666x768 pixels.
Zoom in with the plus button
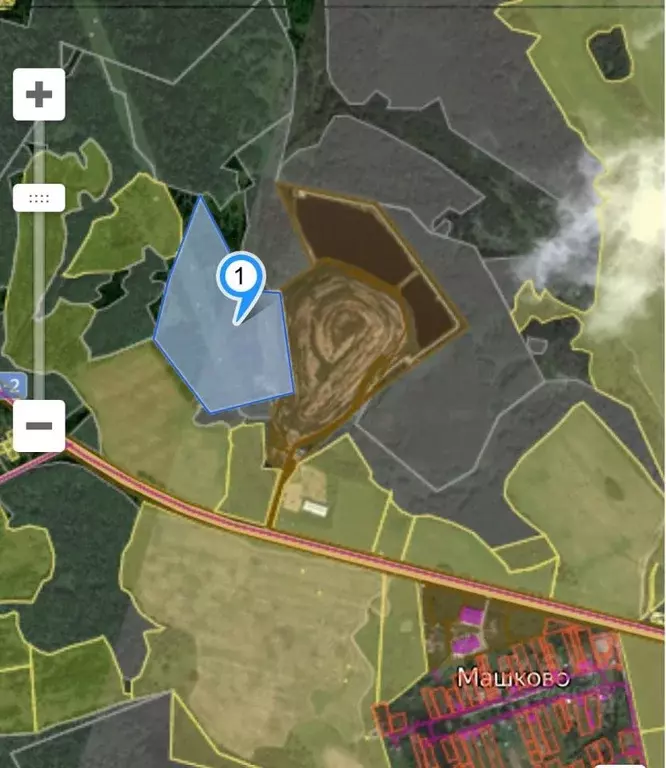(39, 96)
